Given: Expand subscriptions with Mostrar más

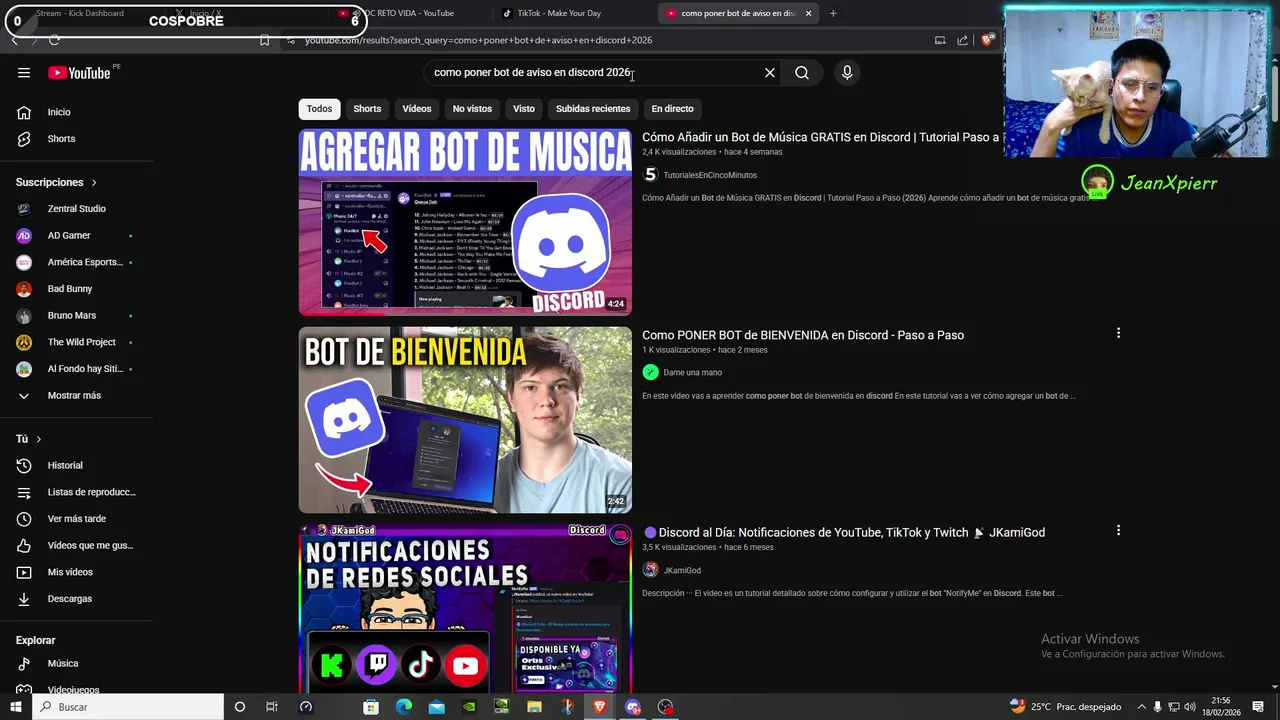Looking at the screenshot, I should click(74, 395).
